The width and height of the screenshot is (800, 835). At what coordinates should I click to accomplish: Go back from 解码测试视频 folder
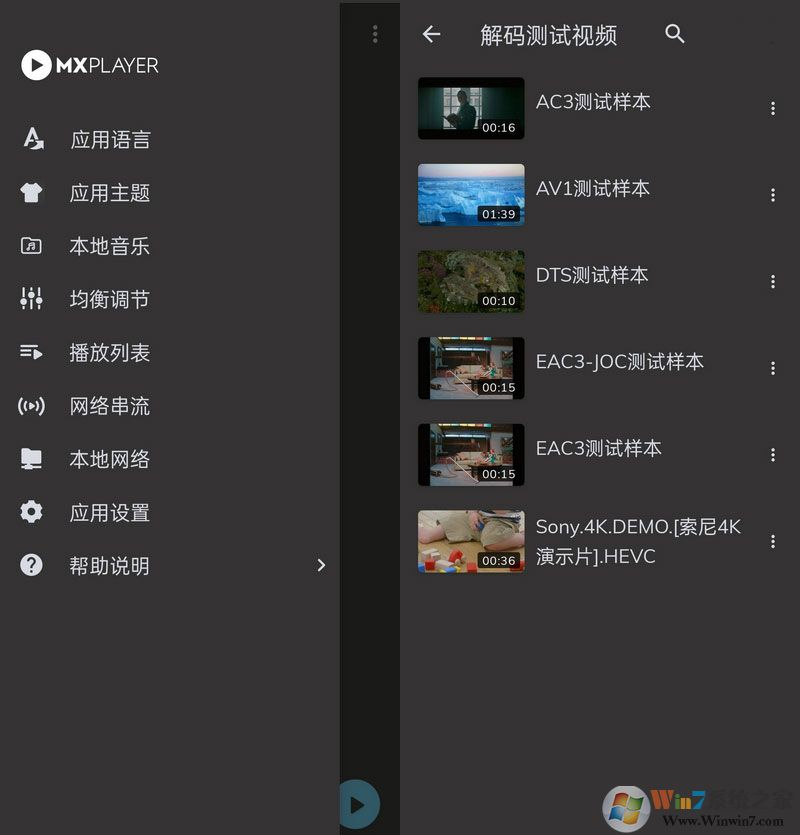pyautogui.click(x=431, y=35)
